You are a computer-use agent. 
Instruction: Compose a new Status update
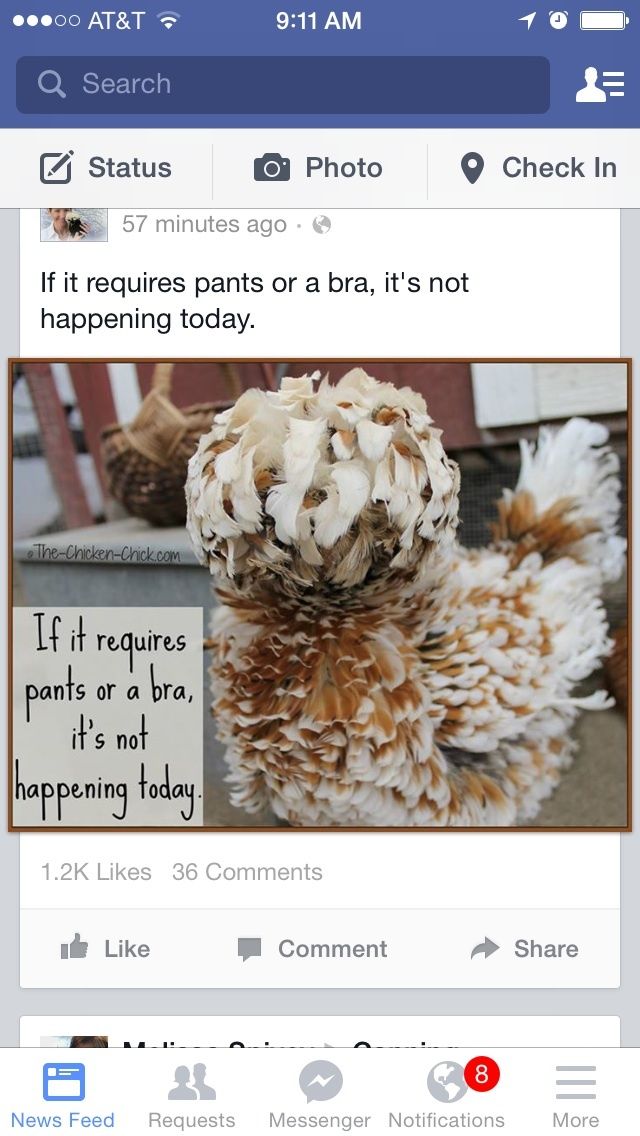click(106, 168)
